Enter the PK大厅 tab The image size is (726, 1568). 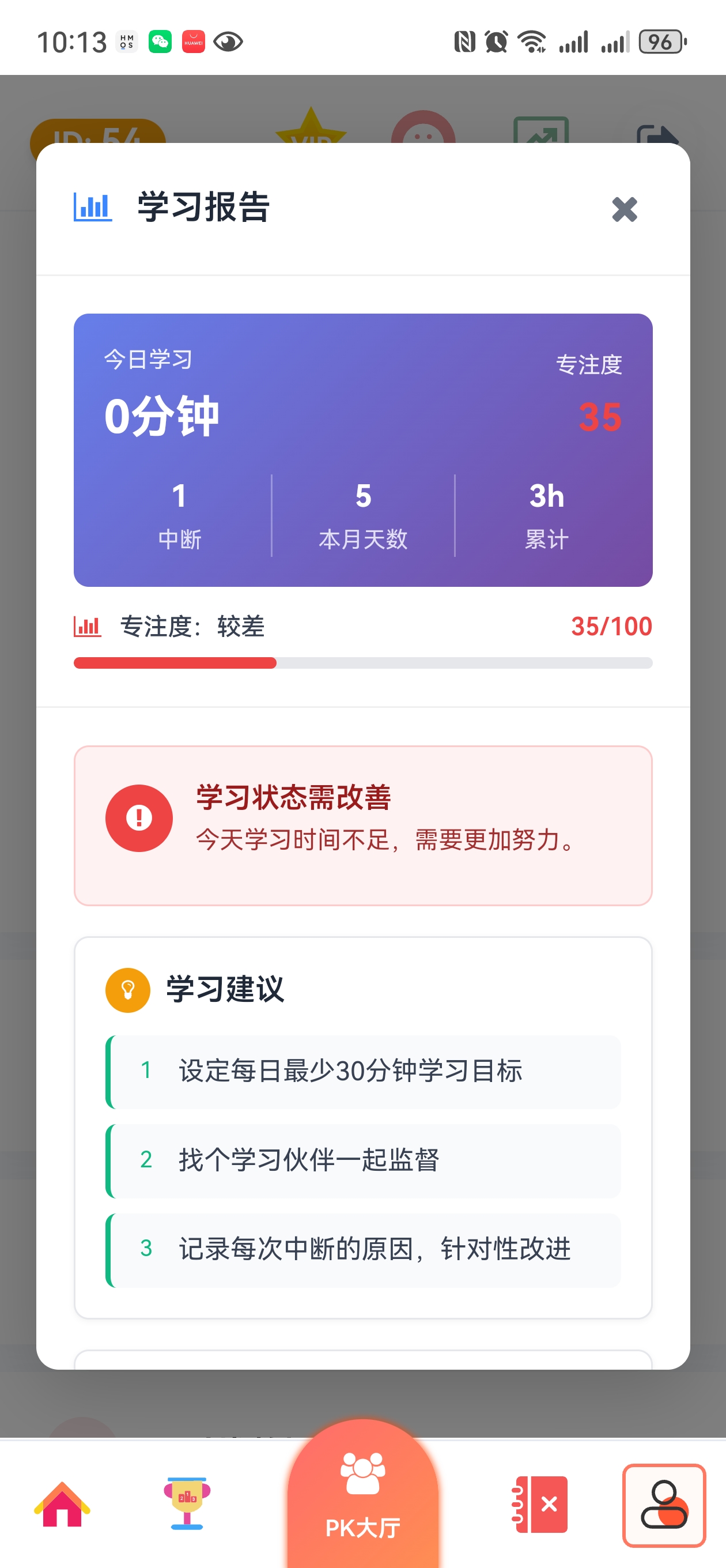pos(362,1498)
